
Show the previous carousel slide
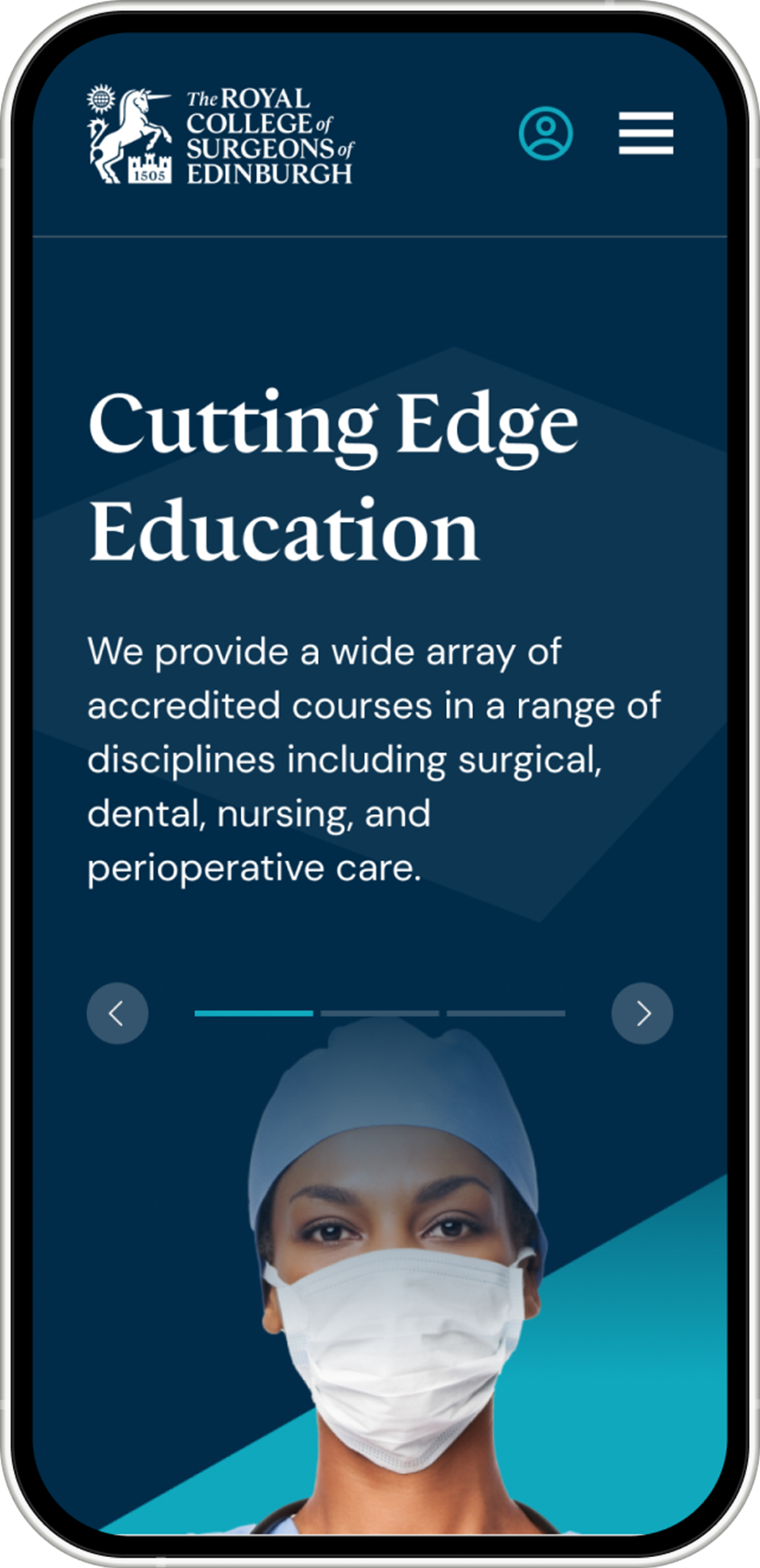[x=117, y=1013]
